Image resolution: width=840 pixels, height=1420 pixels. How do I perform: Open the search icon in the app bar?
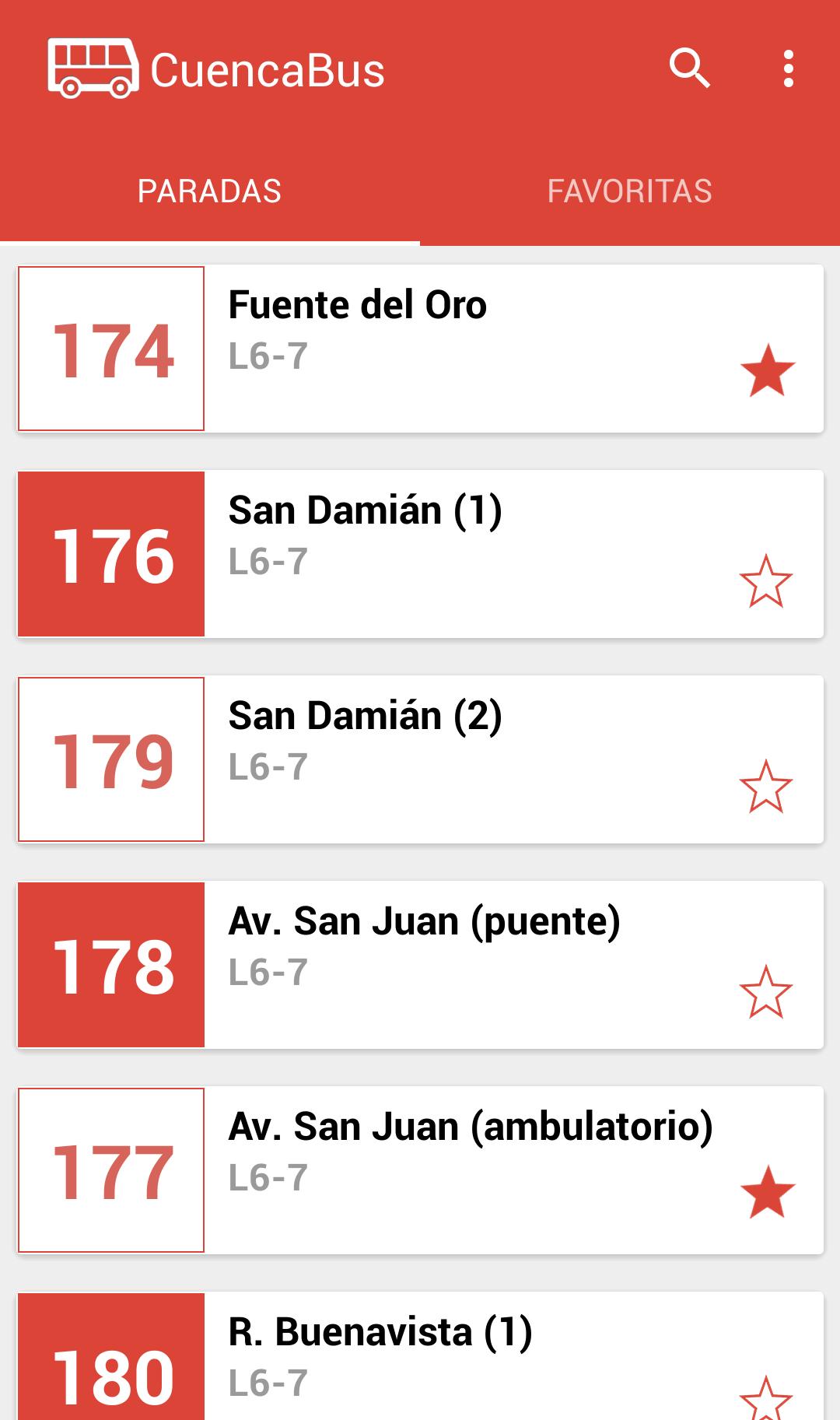pyautogui.click(x=689, y=68)
